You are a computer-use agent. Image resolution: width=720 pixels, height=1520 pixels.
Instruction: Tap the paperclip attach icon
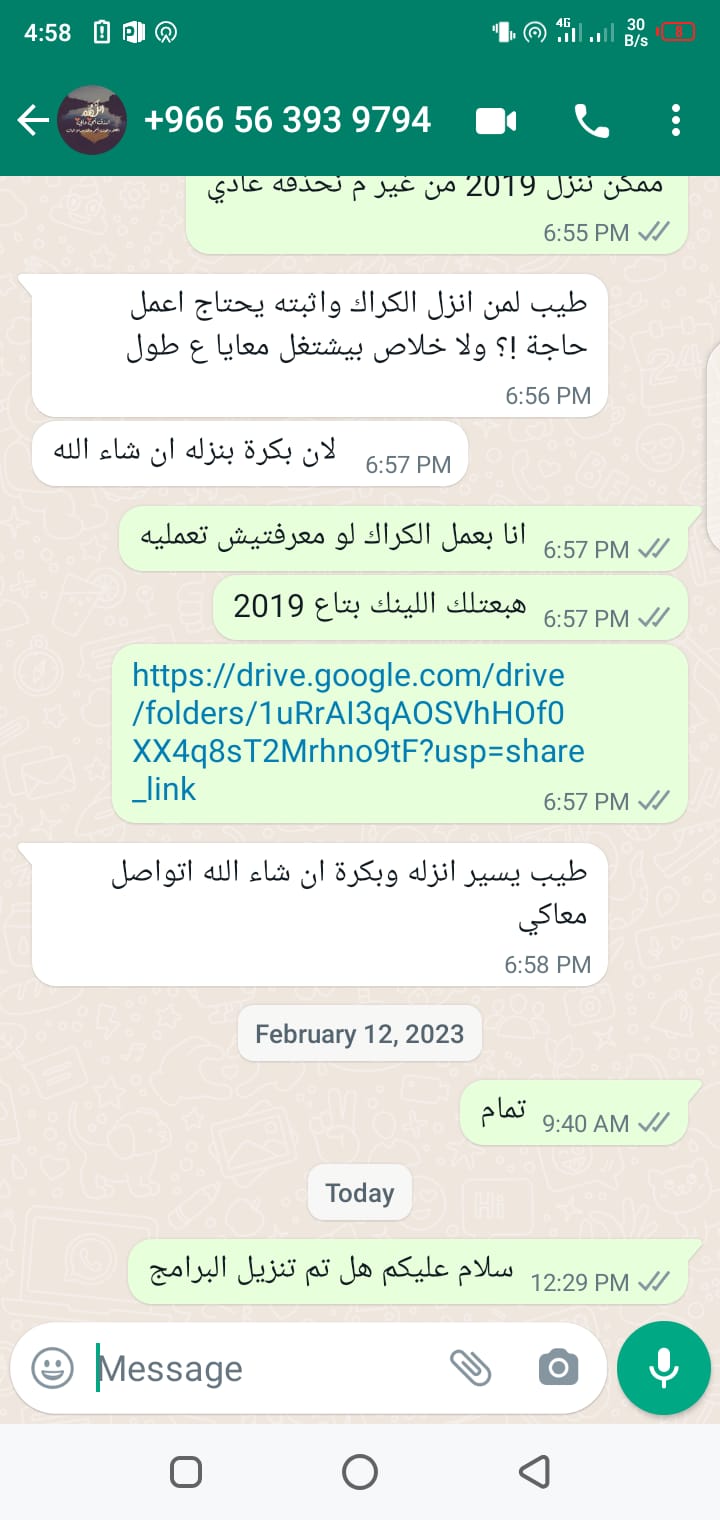[x=470, y=1368]
